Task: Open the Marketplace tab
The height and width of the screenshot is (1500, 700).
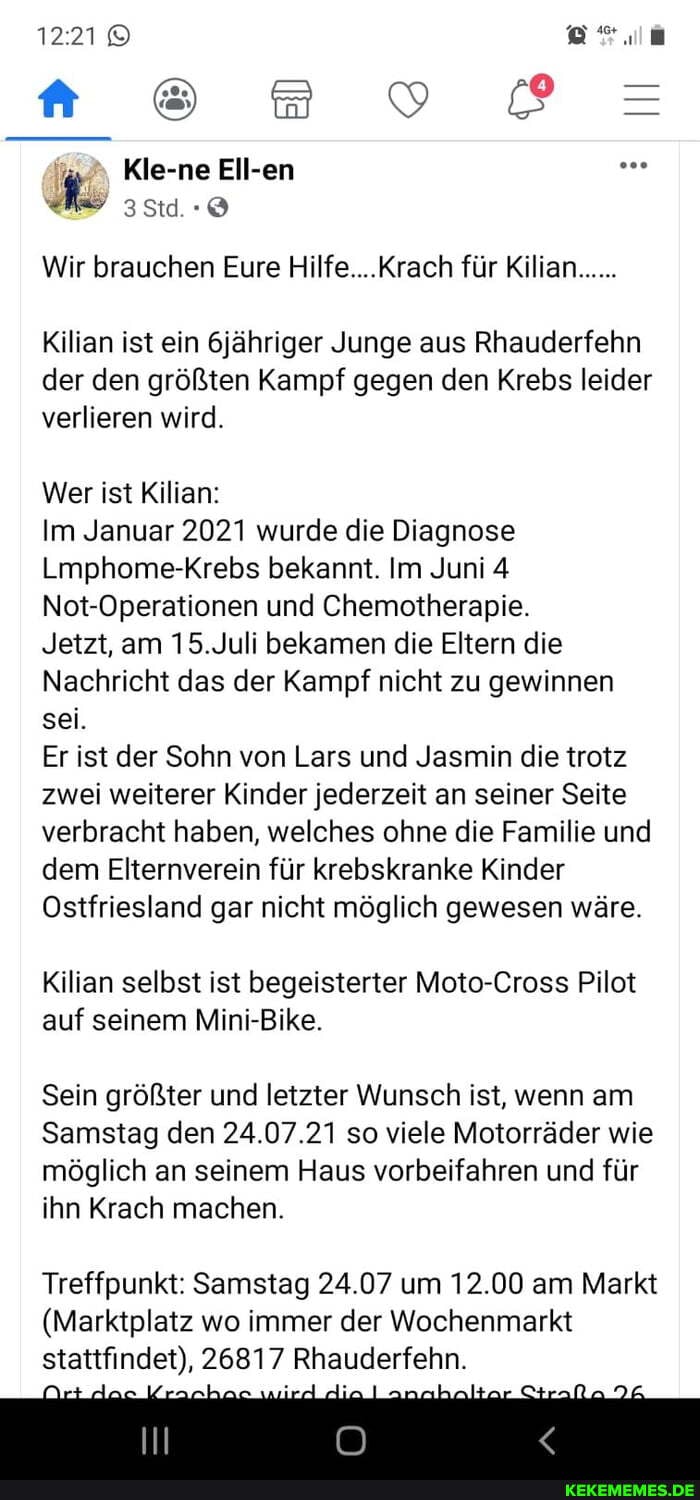Action: tap(291, 100)
